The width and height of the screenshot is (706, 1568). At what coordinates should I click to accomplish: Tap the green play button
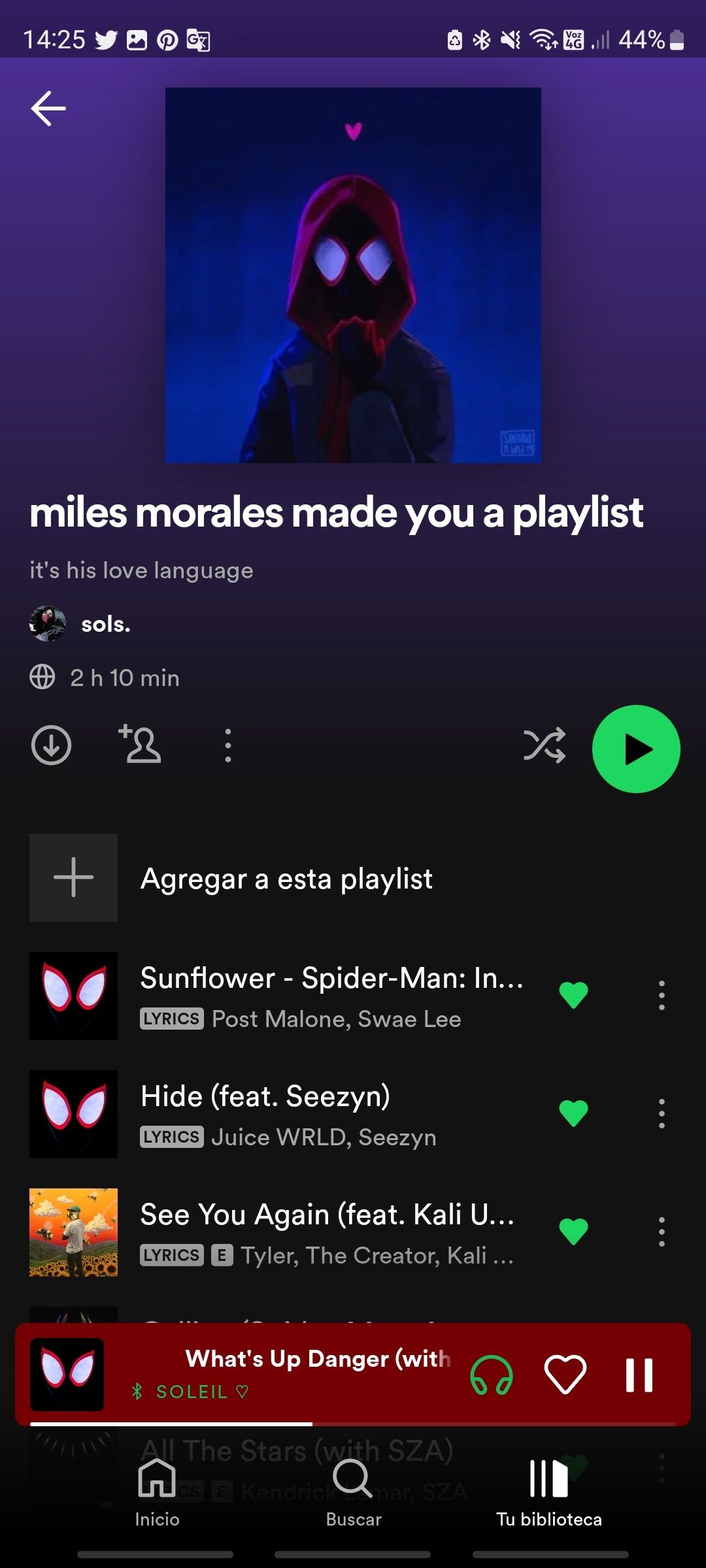636,749
